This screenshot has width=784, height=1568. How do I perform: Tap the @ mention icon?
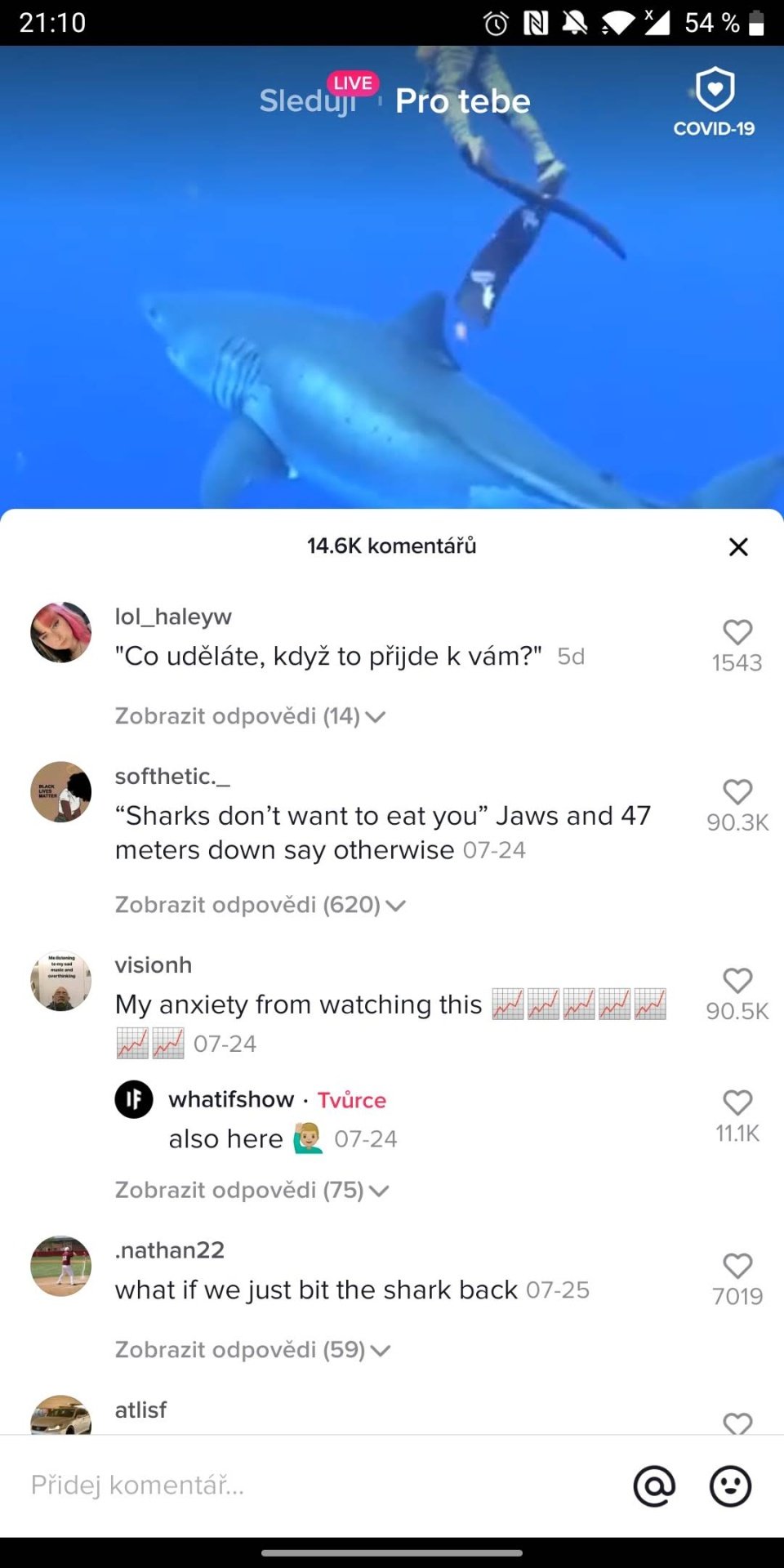pyautogui.click(x=654, y=1486)
